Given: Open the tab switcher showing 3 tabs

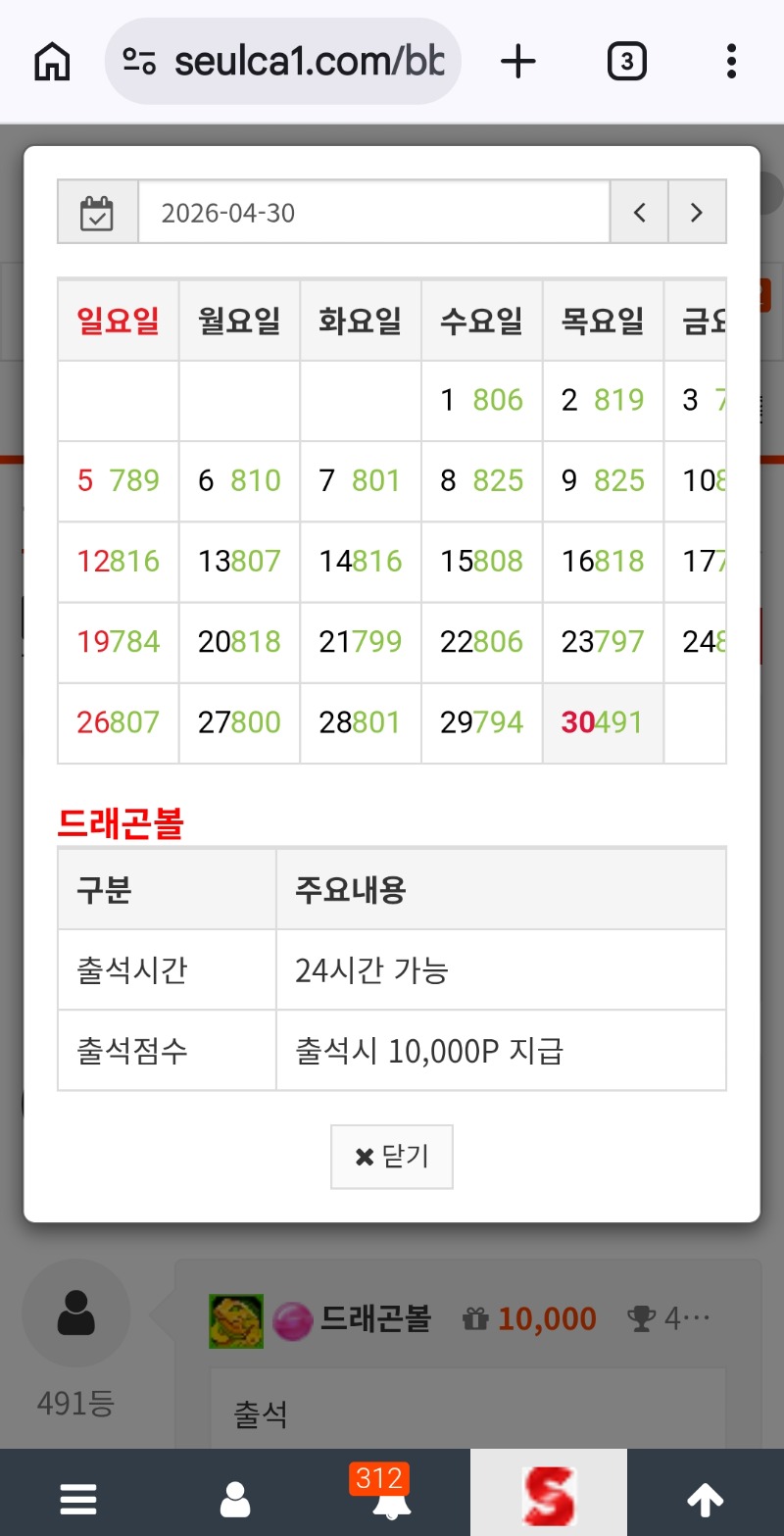Looking at the screenshot, I should pyautogui.click(x=626, y=62).
